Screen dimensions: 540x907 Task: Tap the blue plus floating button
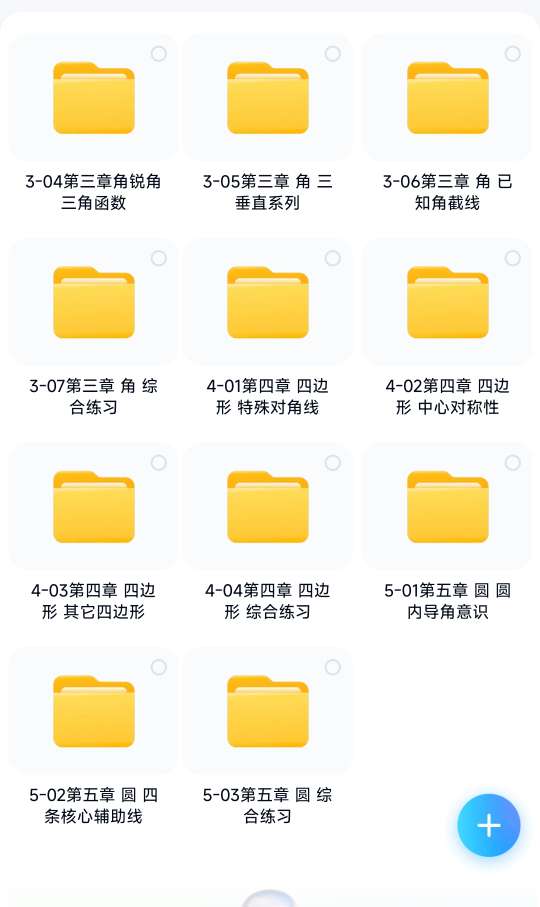tap(489, 825)
